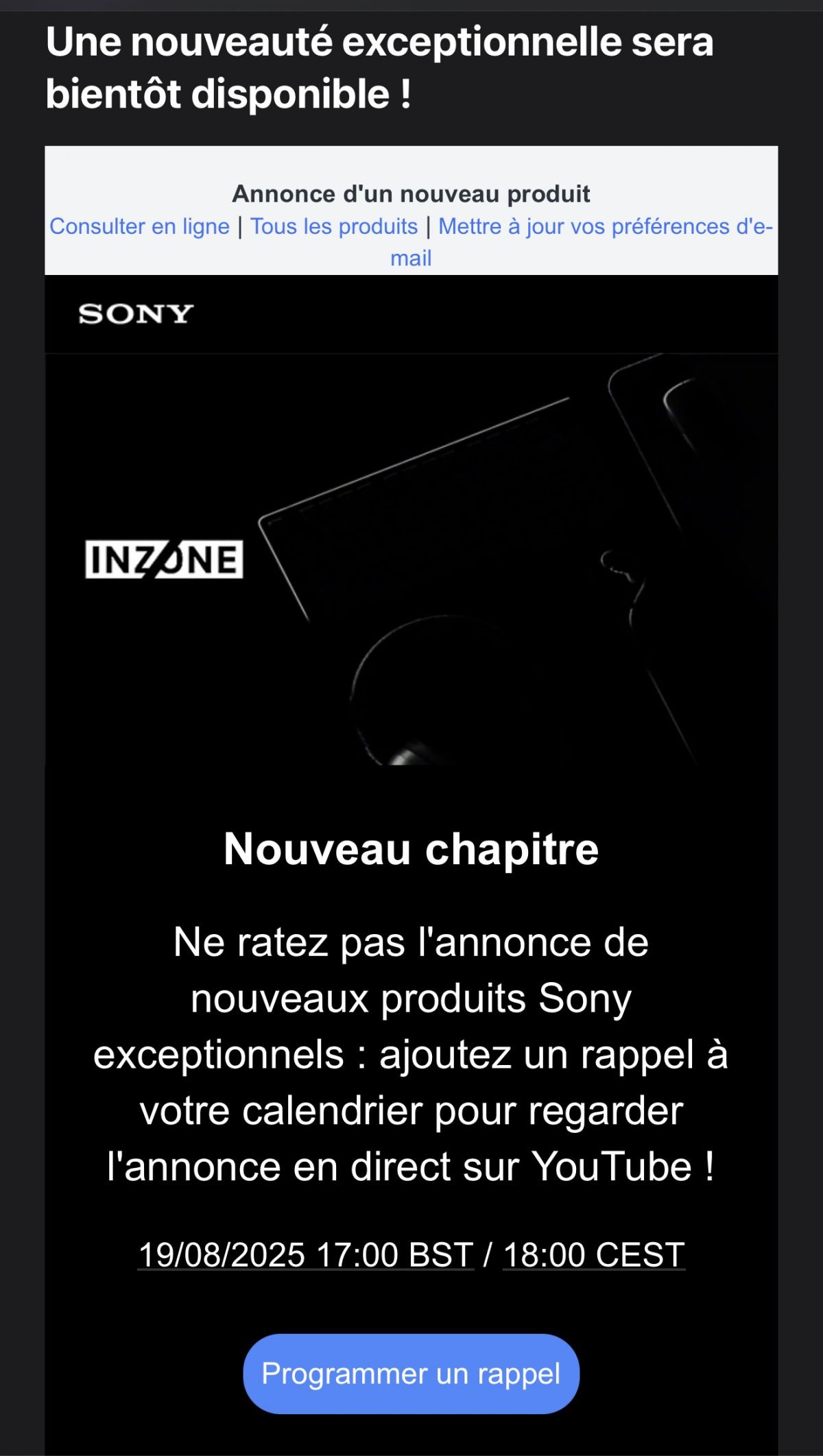Open the INZONE teaser banner image
823x1456 pixels.
click(x=411, y=559)
